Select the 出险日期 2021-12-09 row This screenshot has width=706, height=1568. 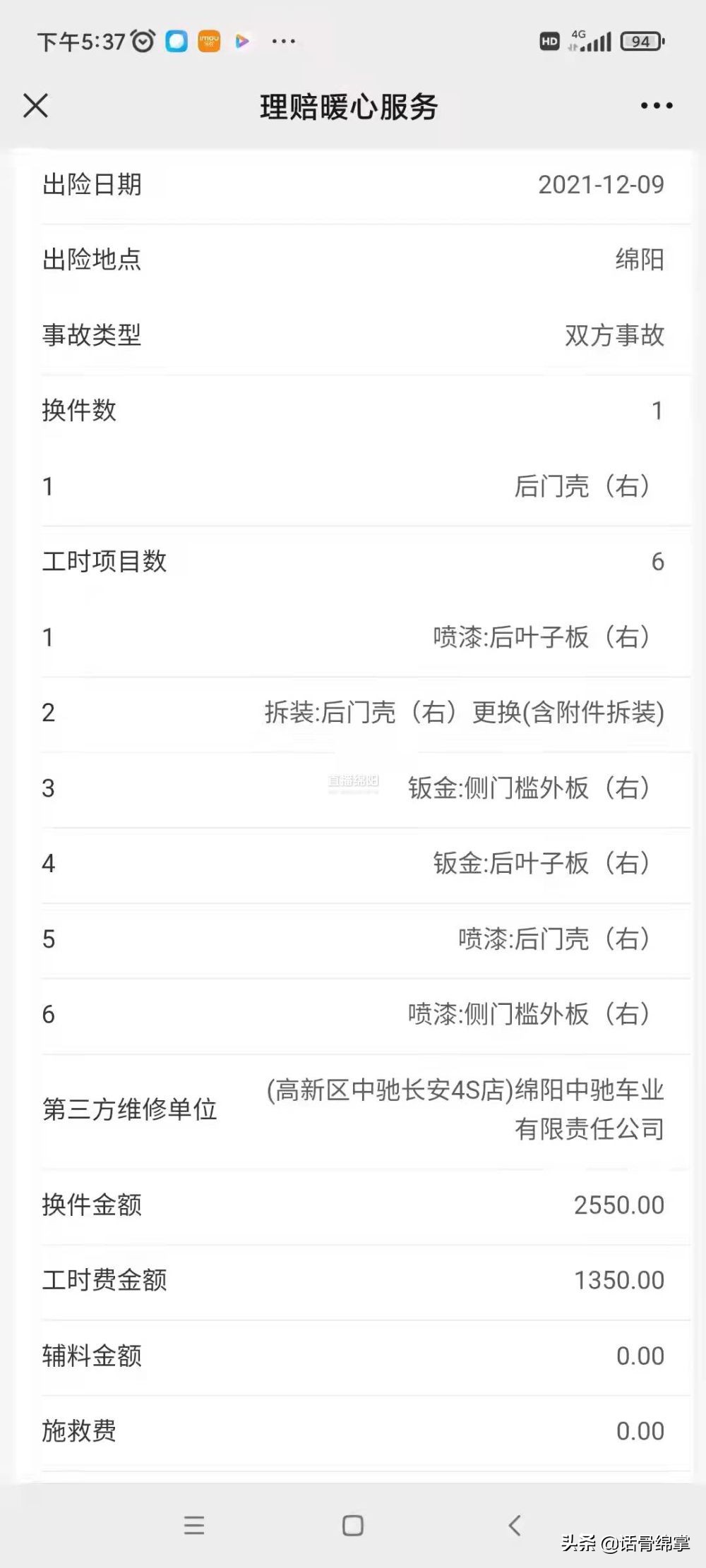(x=353, y=186)
